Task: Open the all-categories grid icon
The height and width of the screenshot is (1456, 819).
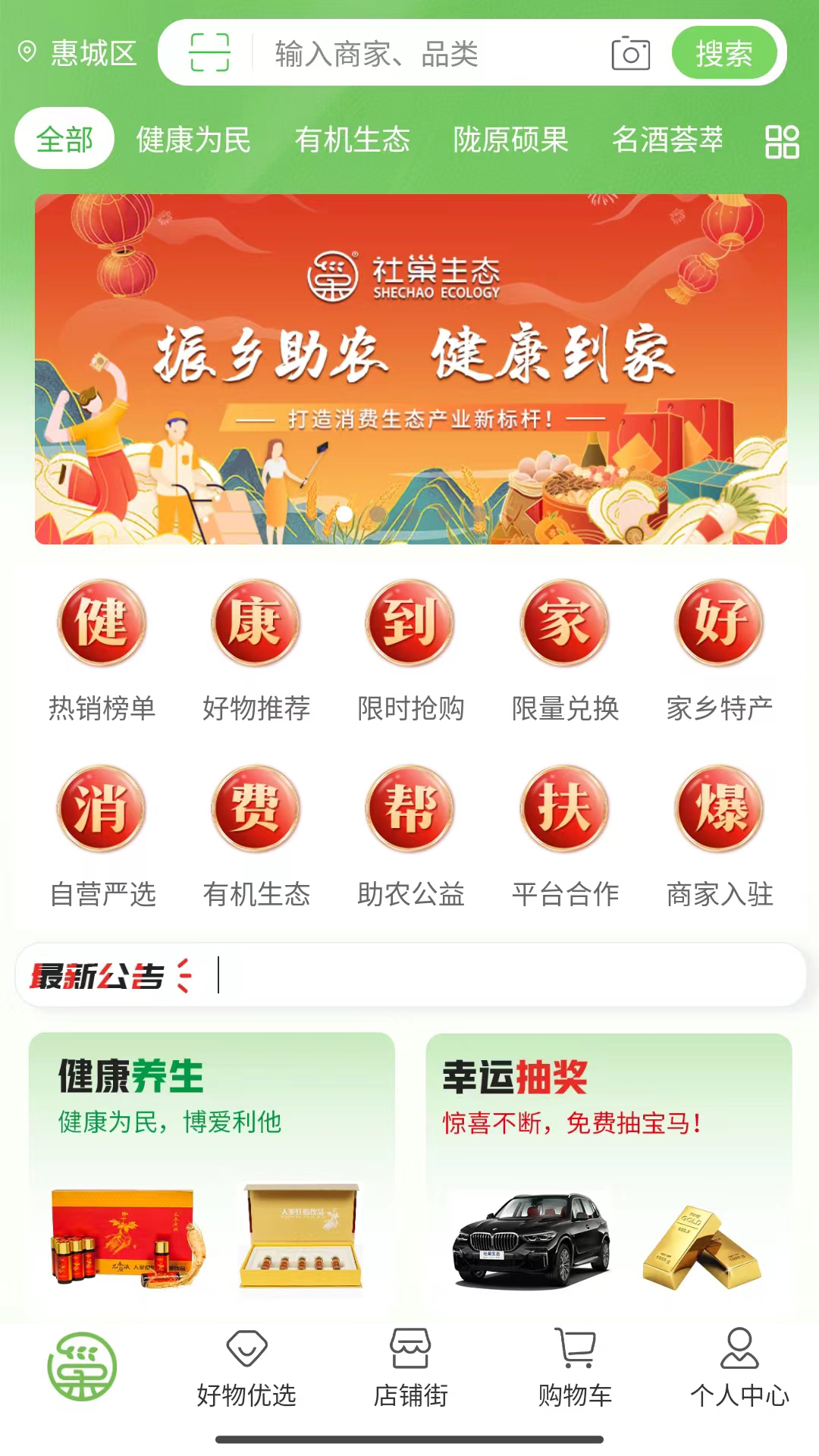Action: 782,141
